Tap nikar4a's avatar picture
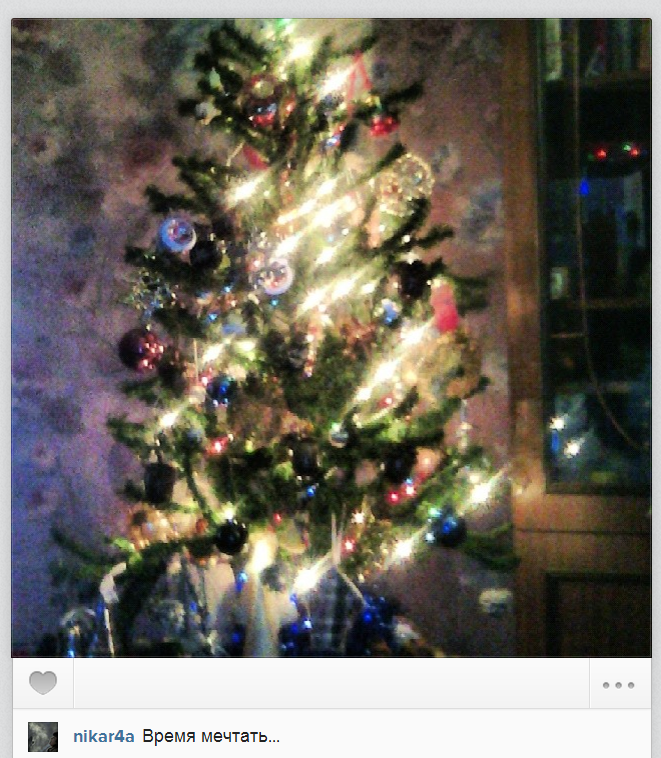Viewport: 661px width, 758px height. 43,737
